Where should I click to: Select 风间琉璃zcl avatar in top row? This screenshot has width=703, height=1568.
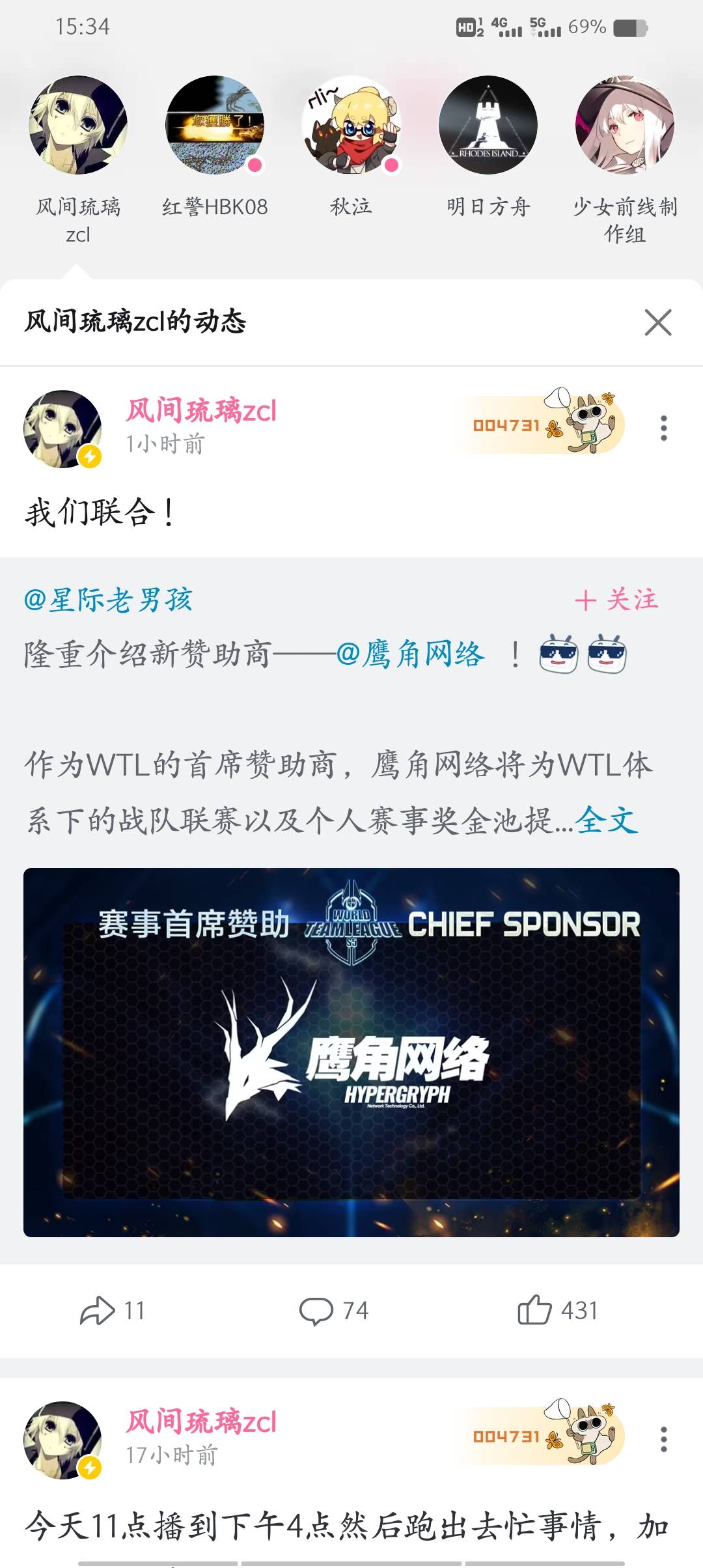click(78, 125)
